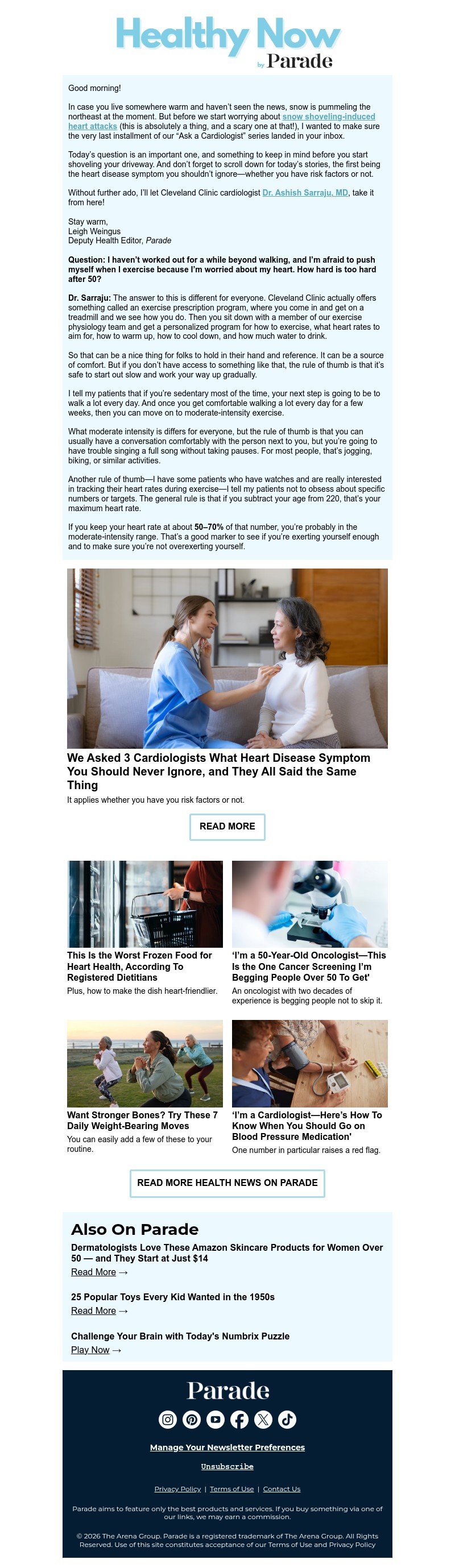Open the snow shoveling-induced heart attacks link

click(x=328, y=116)
